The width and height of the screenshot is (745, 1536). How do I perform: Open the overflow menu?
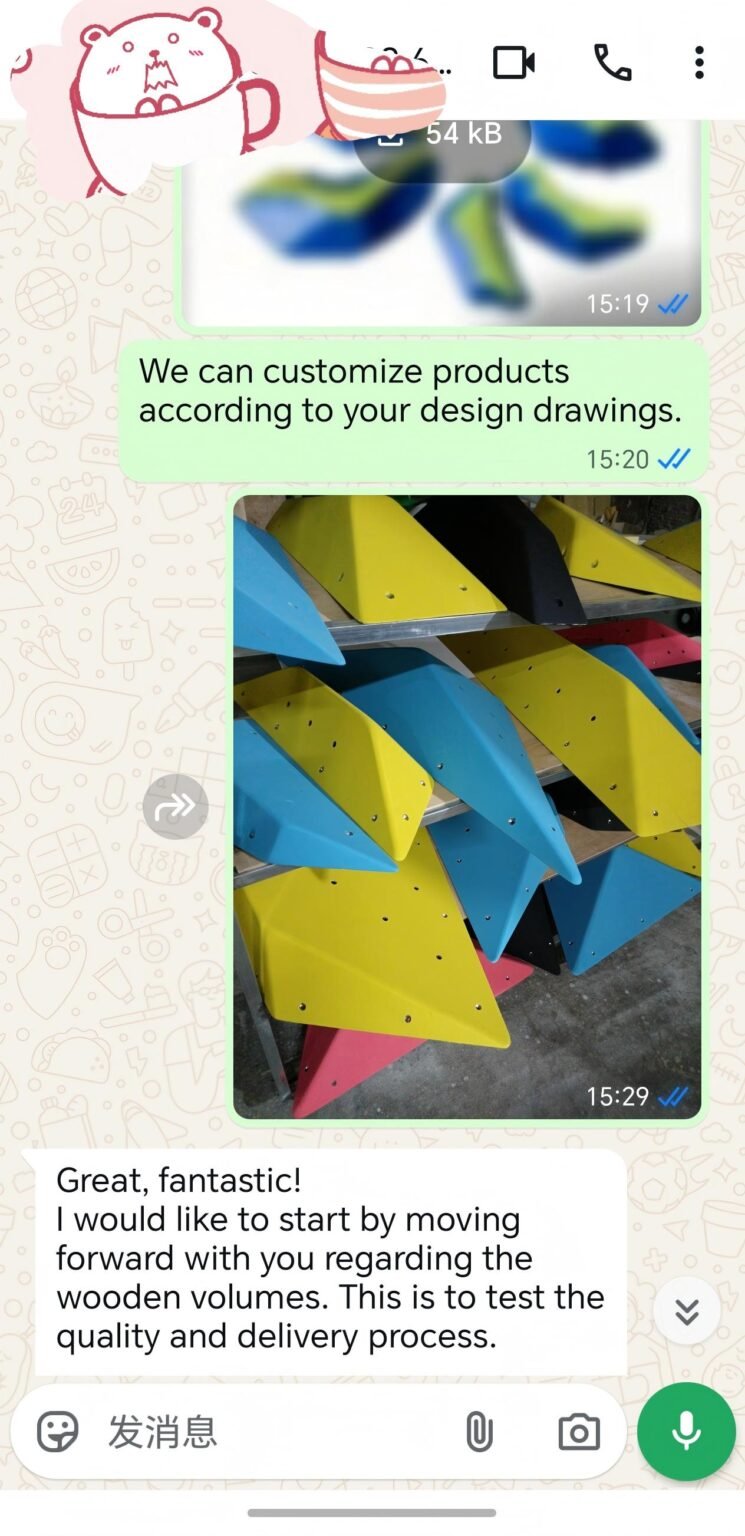[x=699, y=63]
